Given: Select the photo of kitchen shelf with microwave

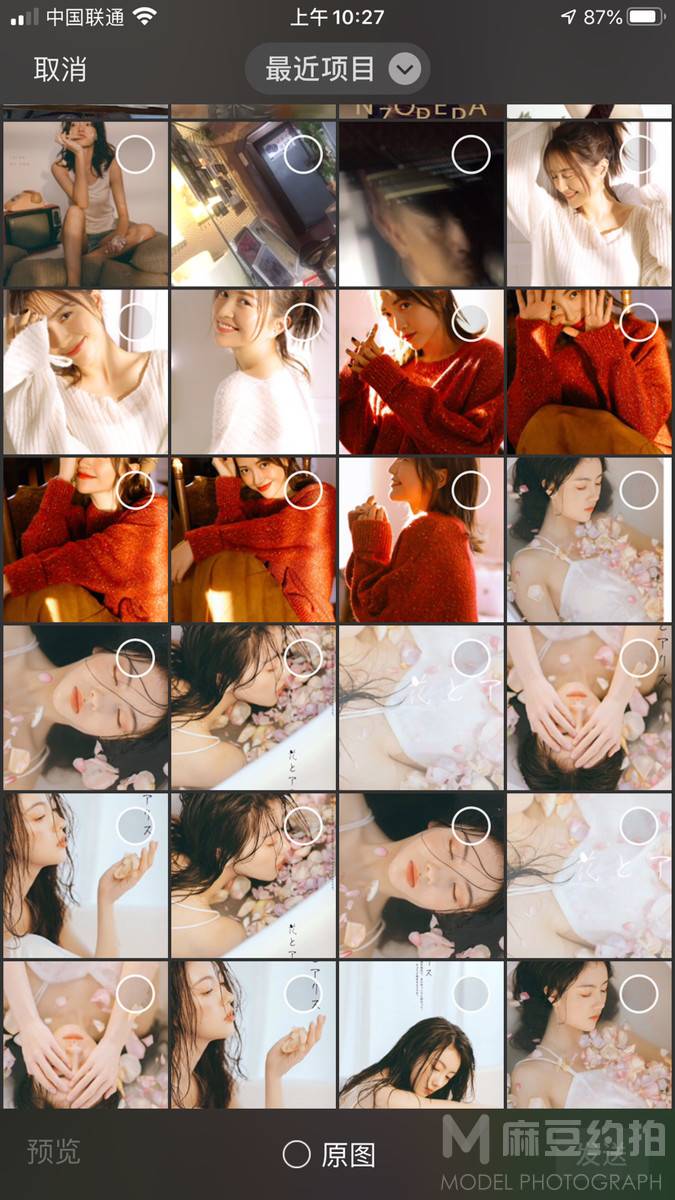Looking at the screenshot, I should tap(303, 154).
